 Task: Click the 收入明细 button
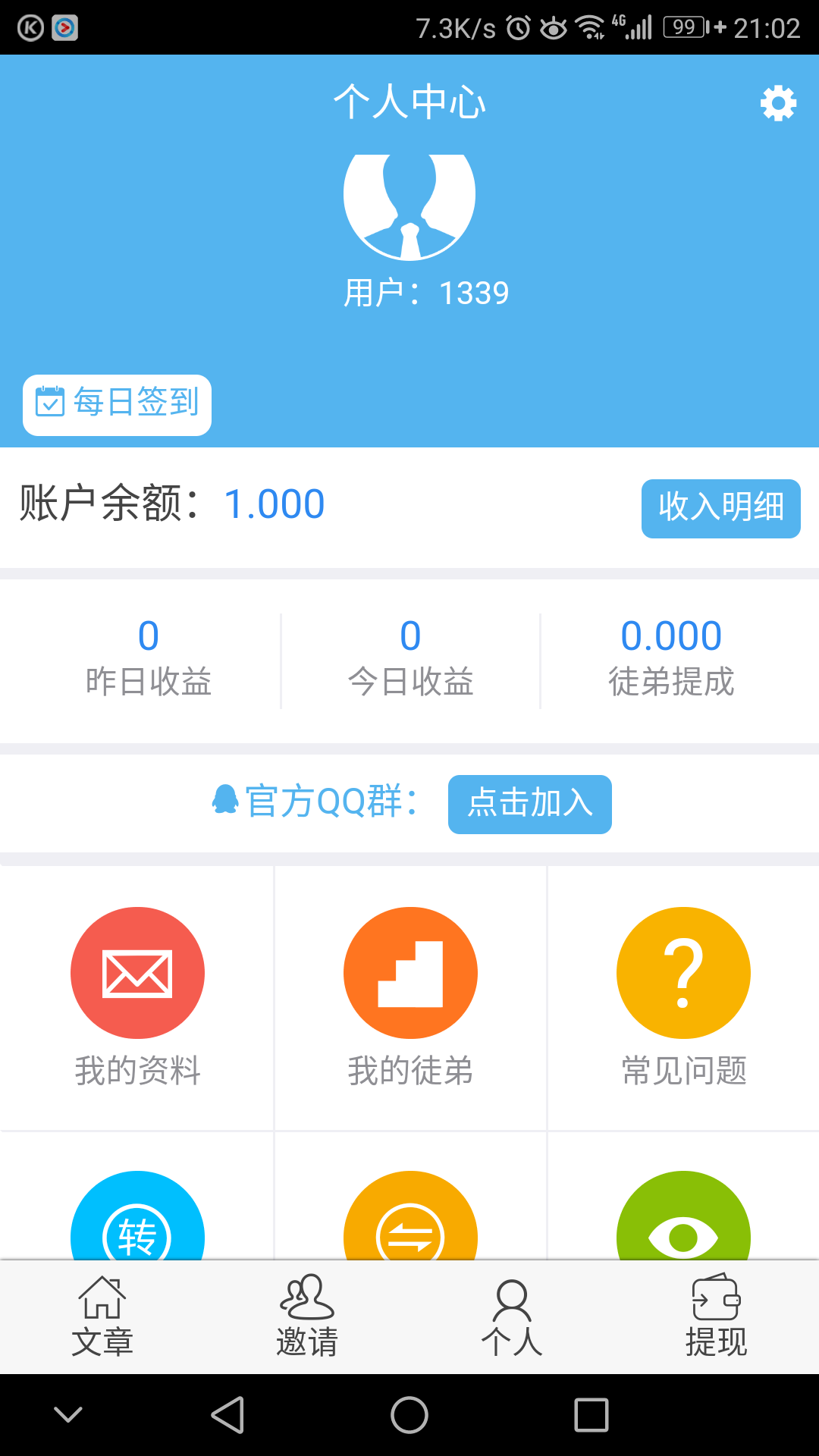(720, 509)
